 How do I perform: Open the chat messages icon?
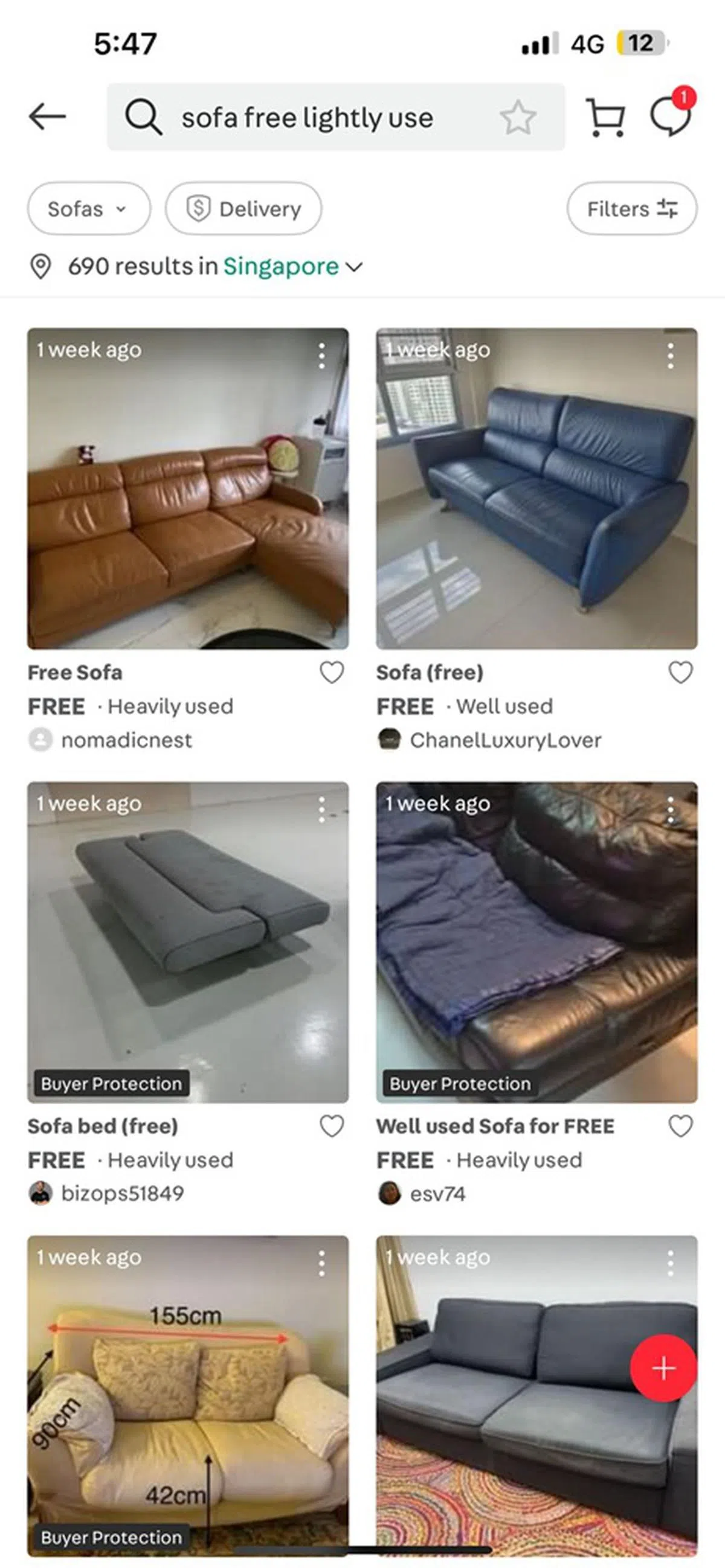pos(670,116)
